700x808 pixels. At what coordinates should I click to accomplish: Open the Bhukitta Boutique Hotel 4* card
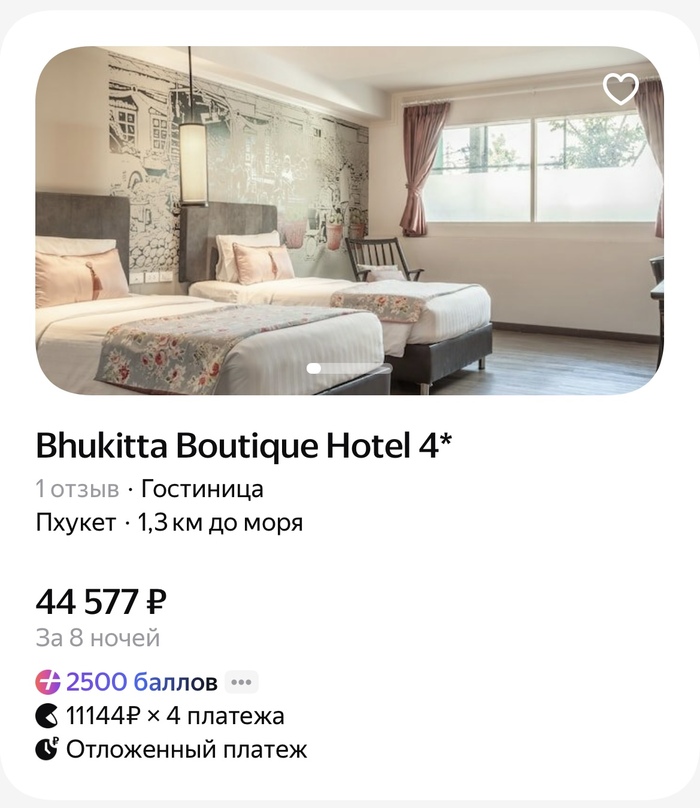(x=244, y=446)
